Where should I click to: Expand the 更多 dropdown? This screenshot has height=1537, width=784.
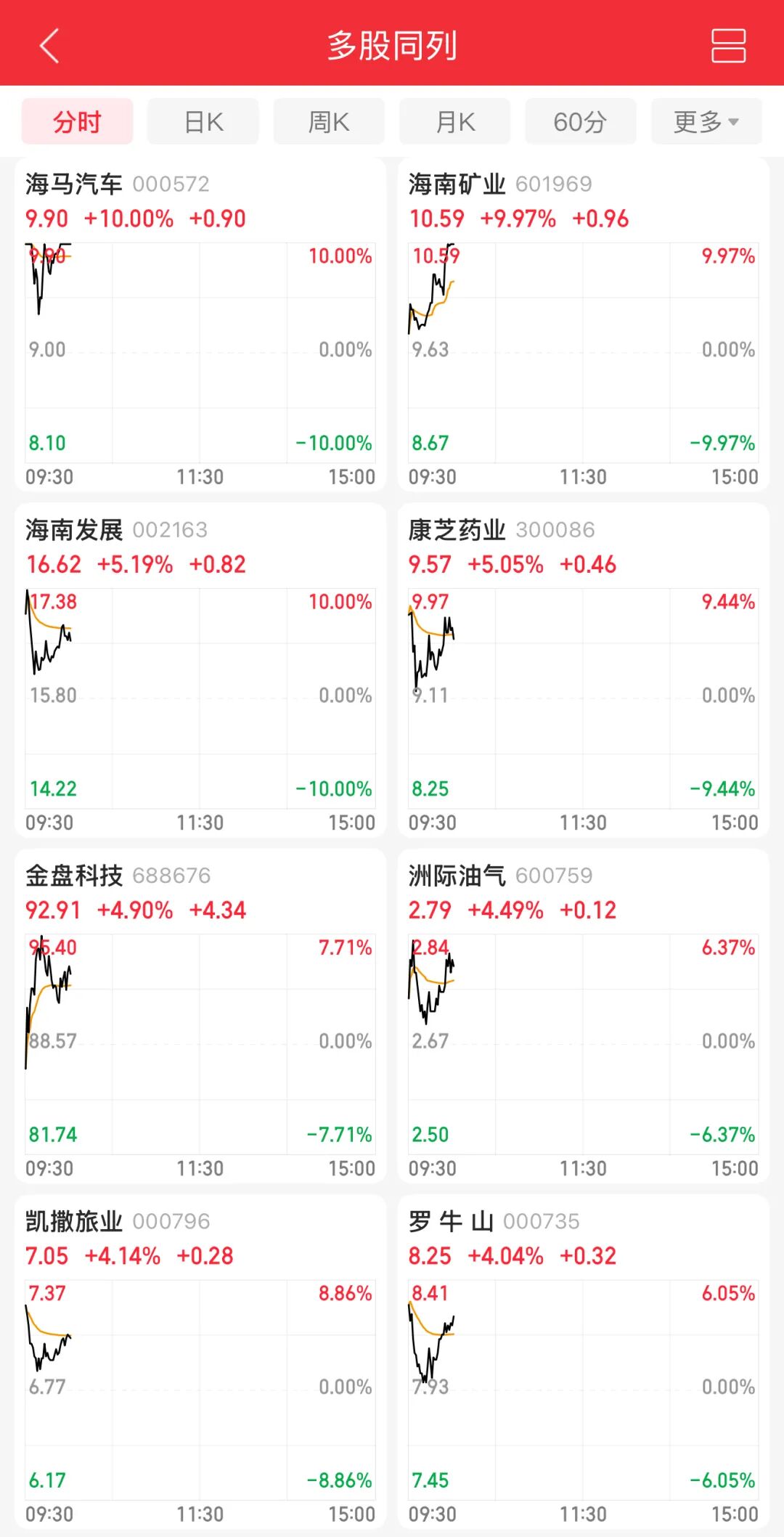pyautogui.click(x=706, y=121)
